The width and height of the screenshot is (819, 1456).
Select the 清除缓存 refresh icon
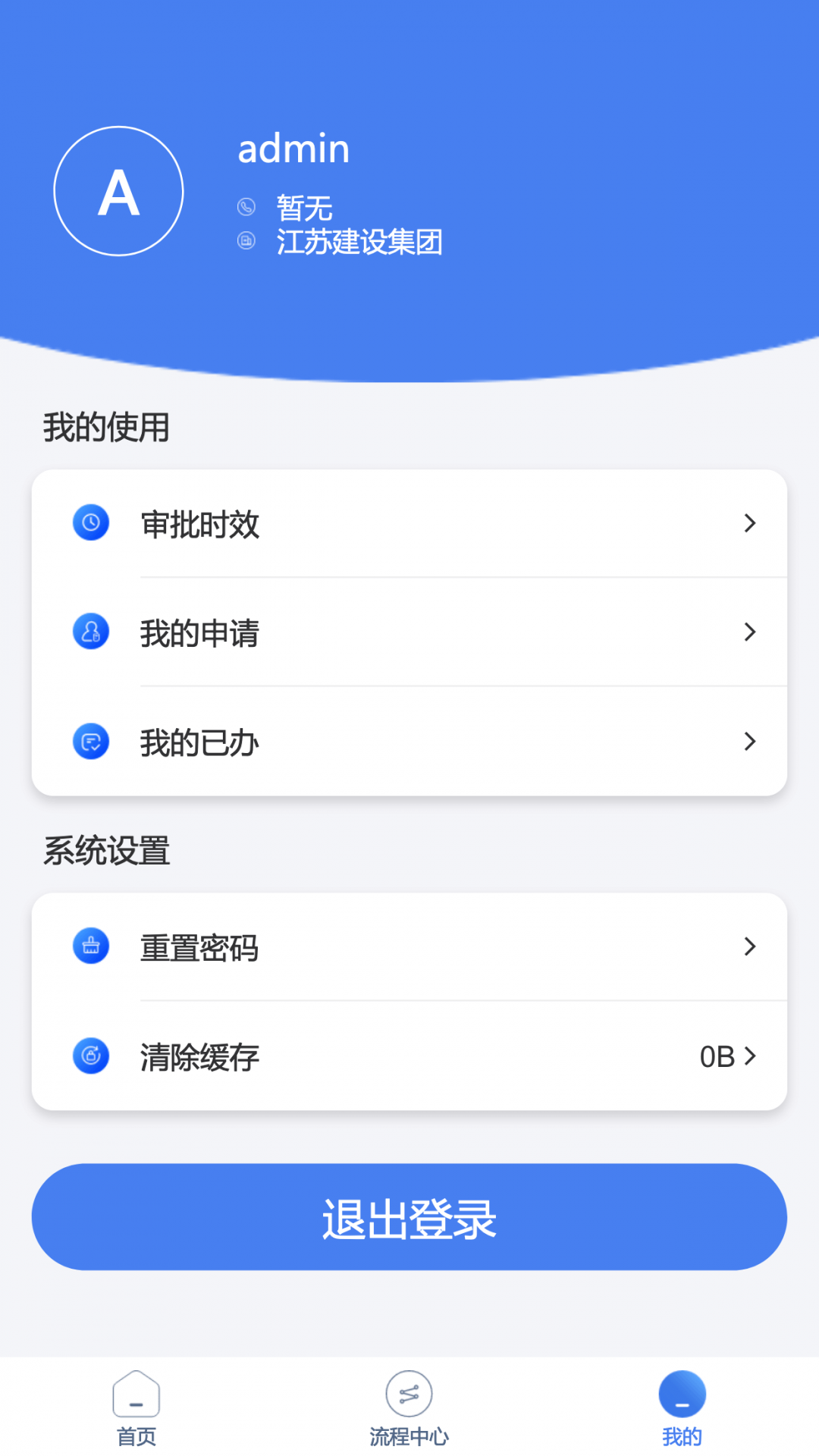pyautogui.click(x=90, y=1055)
